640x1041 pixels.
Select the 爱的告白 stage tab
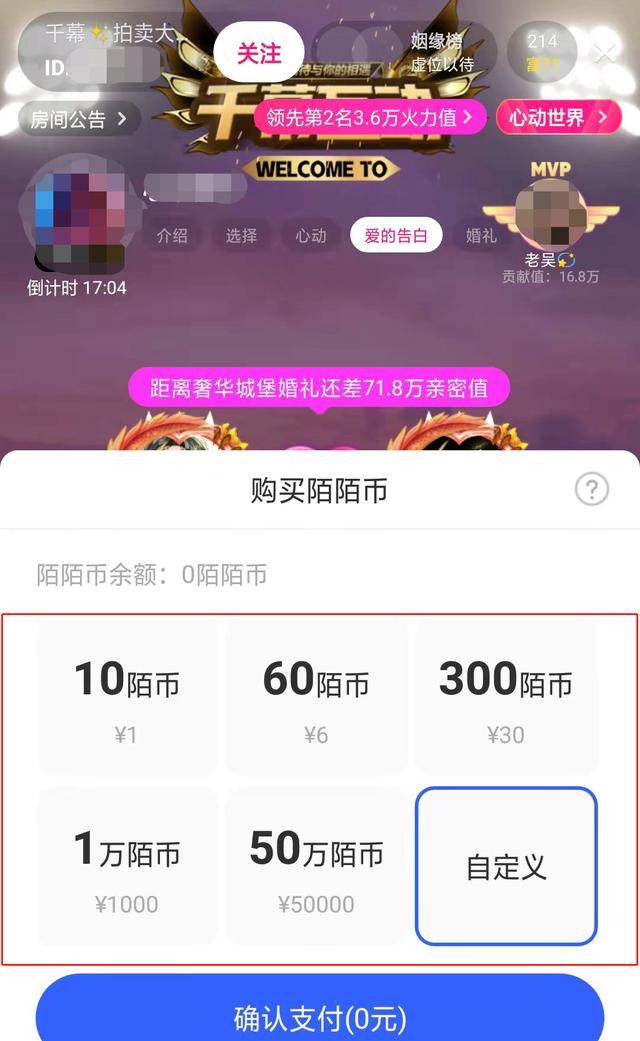(x=396, y=236)
